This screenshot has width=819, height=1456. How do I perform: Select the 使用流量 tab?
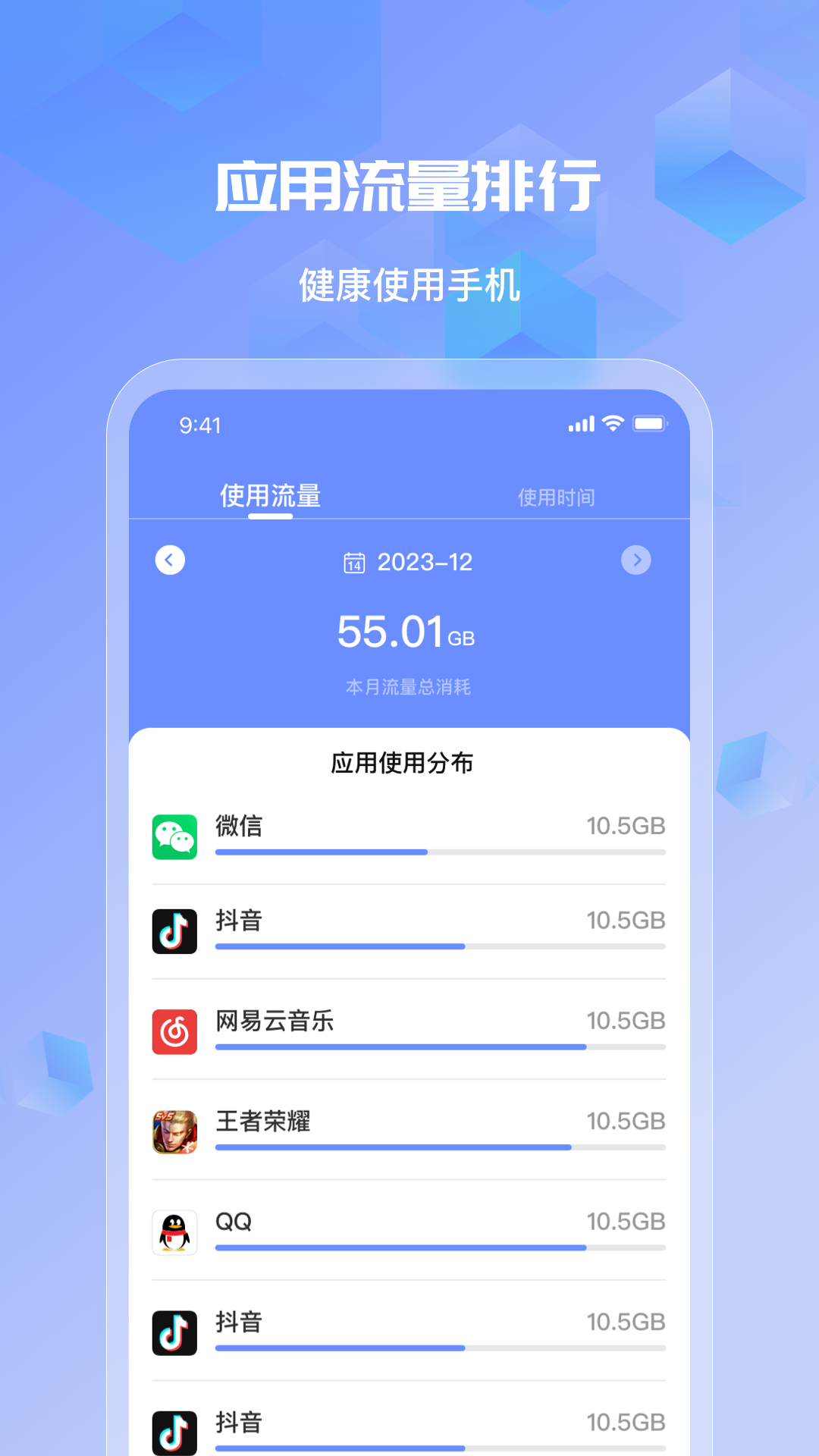(271, 495)
